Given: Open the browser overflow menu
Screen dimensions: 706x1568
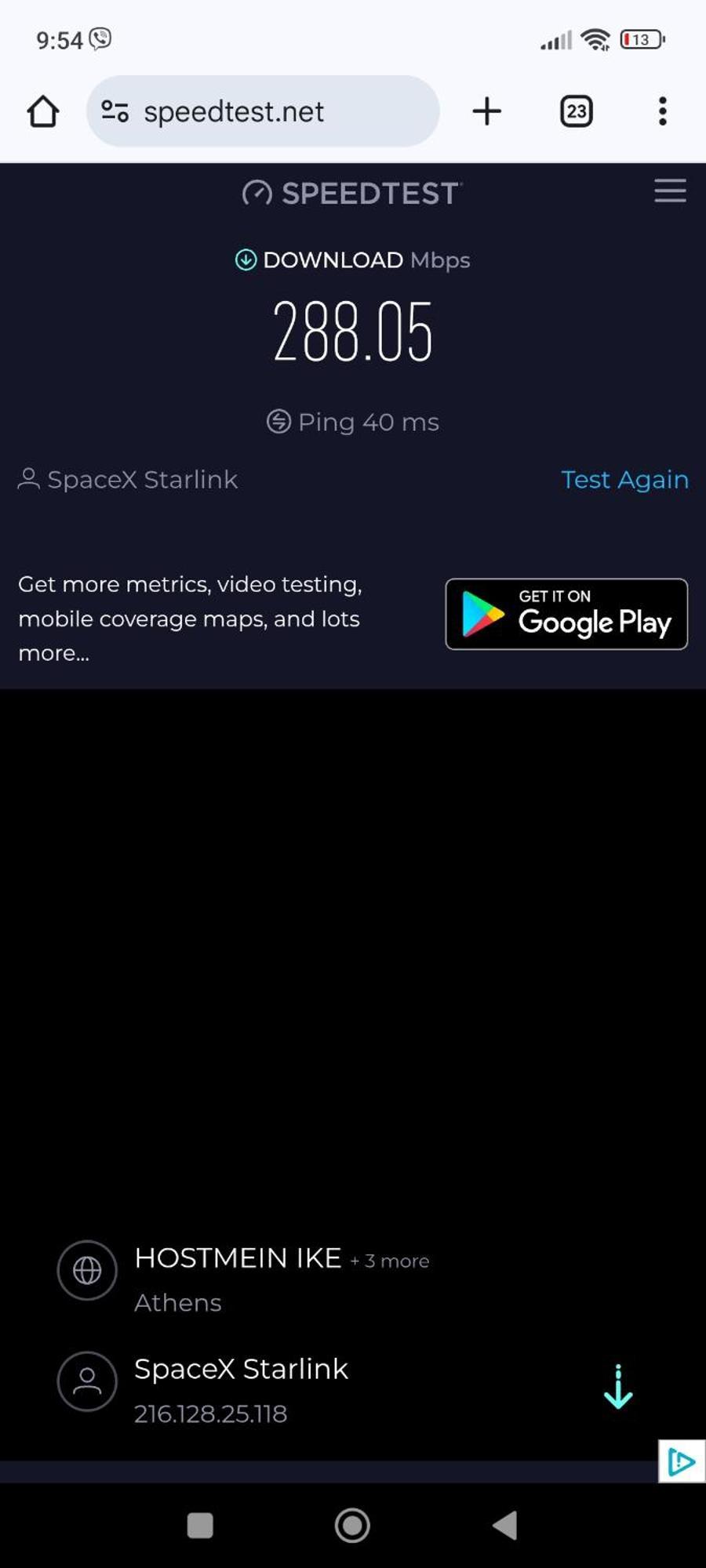Looking at the screenshot, I should click(663, 111).
